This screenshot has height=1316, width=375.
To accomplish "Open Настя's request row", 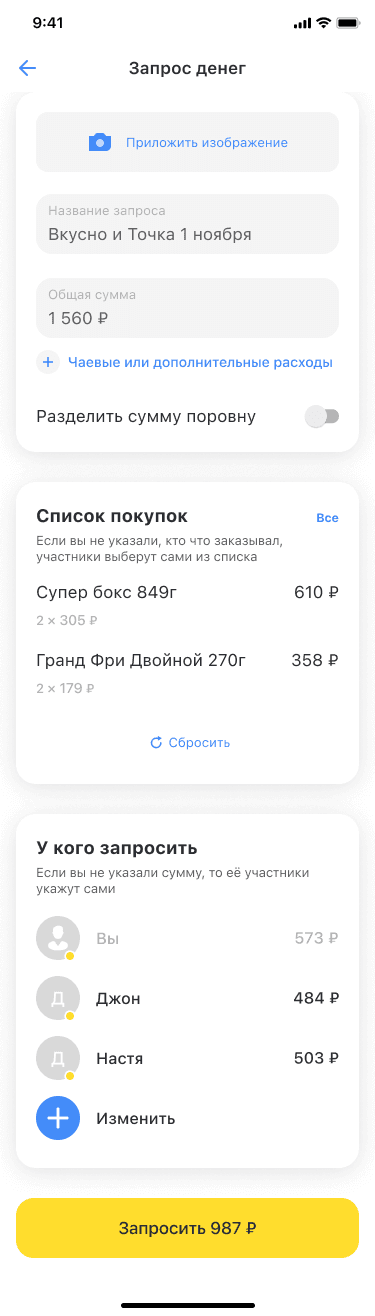I will (x=187, y=1058).
